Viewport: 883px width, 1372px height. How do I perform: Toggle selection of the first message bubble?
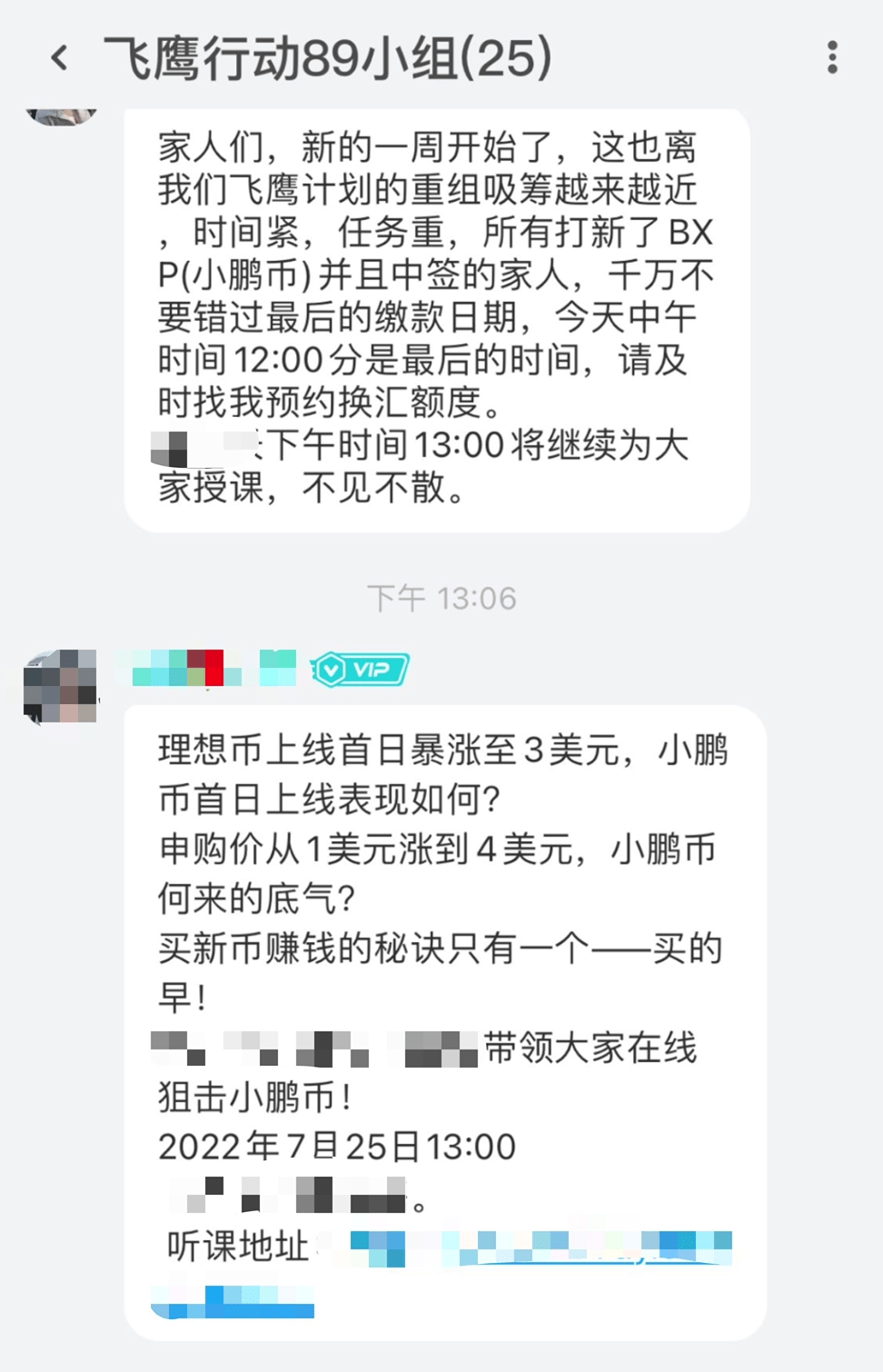point(436,318)
